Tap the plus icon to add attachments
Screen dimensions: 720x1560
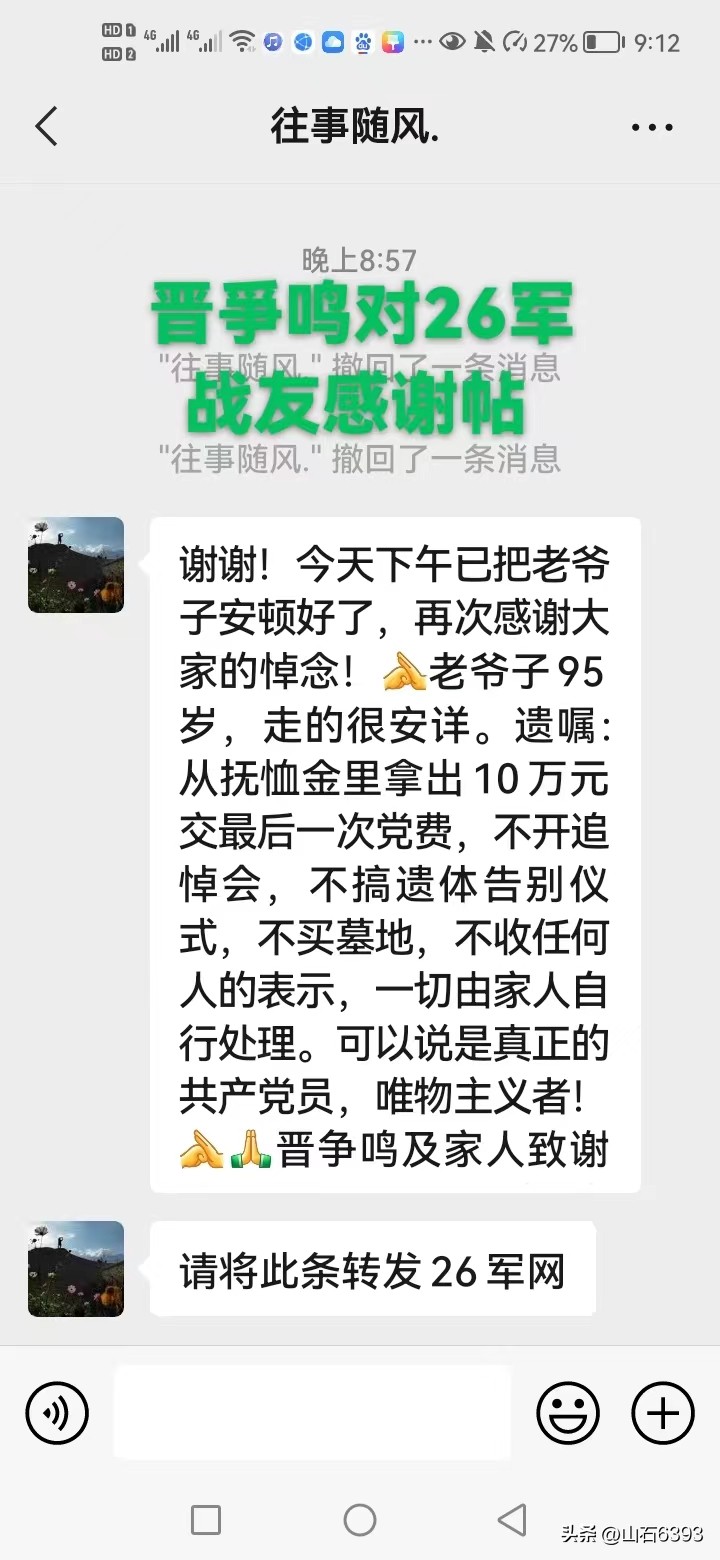[x=660, y=1413]
